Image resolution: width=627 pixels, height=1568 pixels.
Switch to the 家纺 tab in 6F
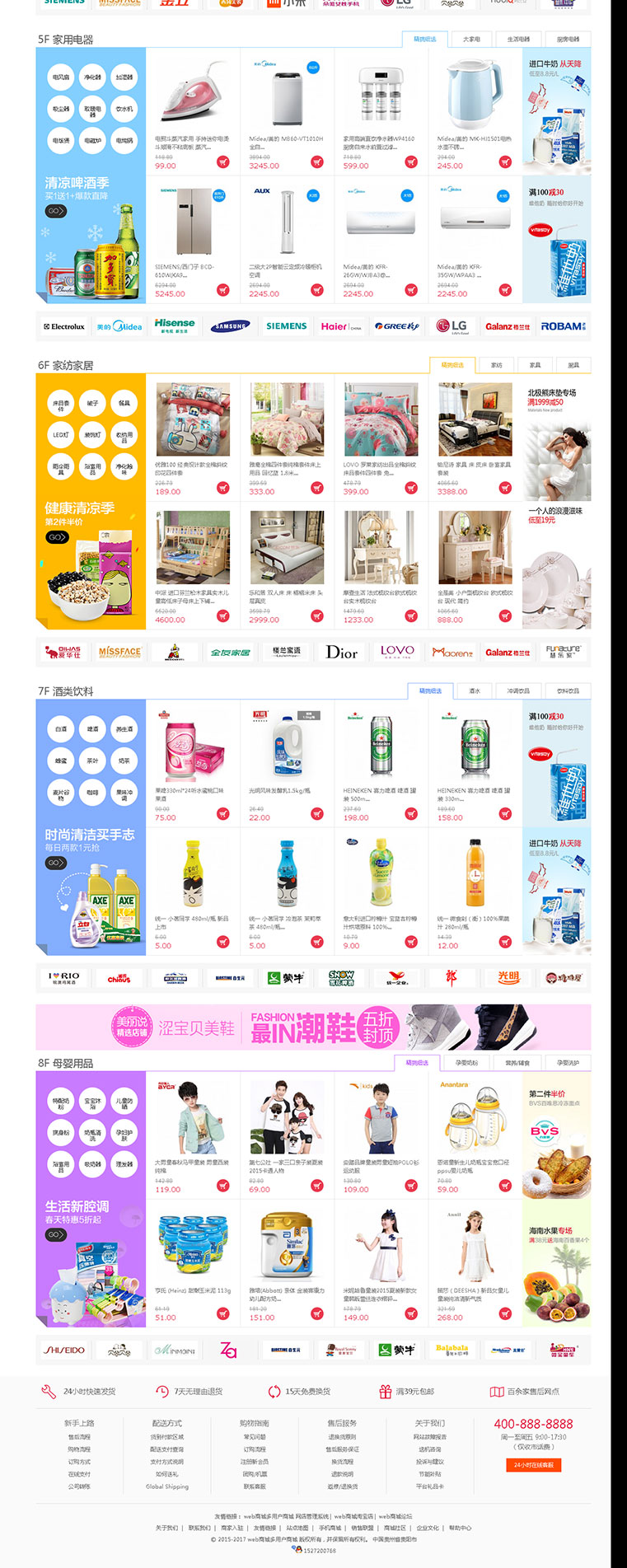[x=496, y=365]
